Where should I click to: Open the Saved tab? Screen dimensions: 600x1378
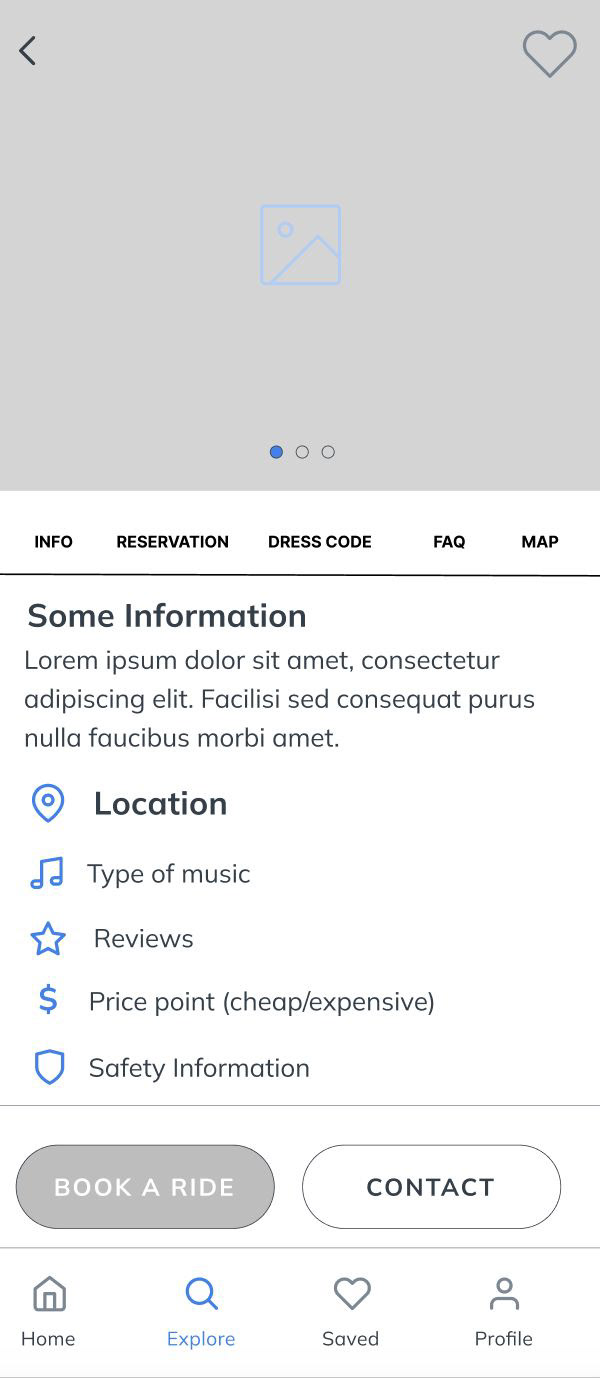[x=351, y=1312]
